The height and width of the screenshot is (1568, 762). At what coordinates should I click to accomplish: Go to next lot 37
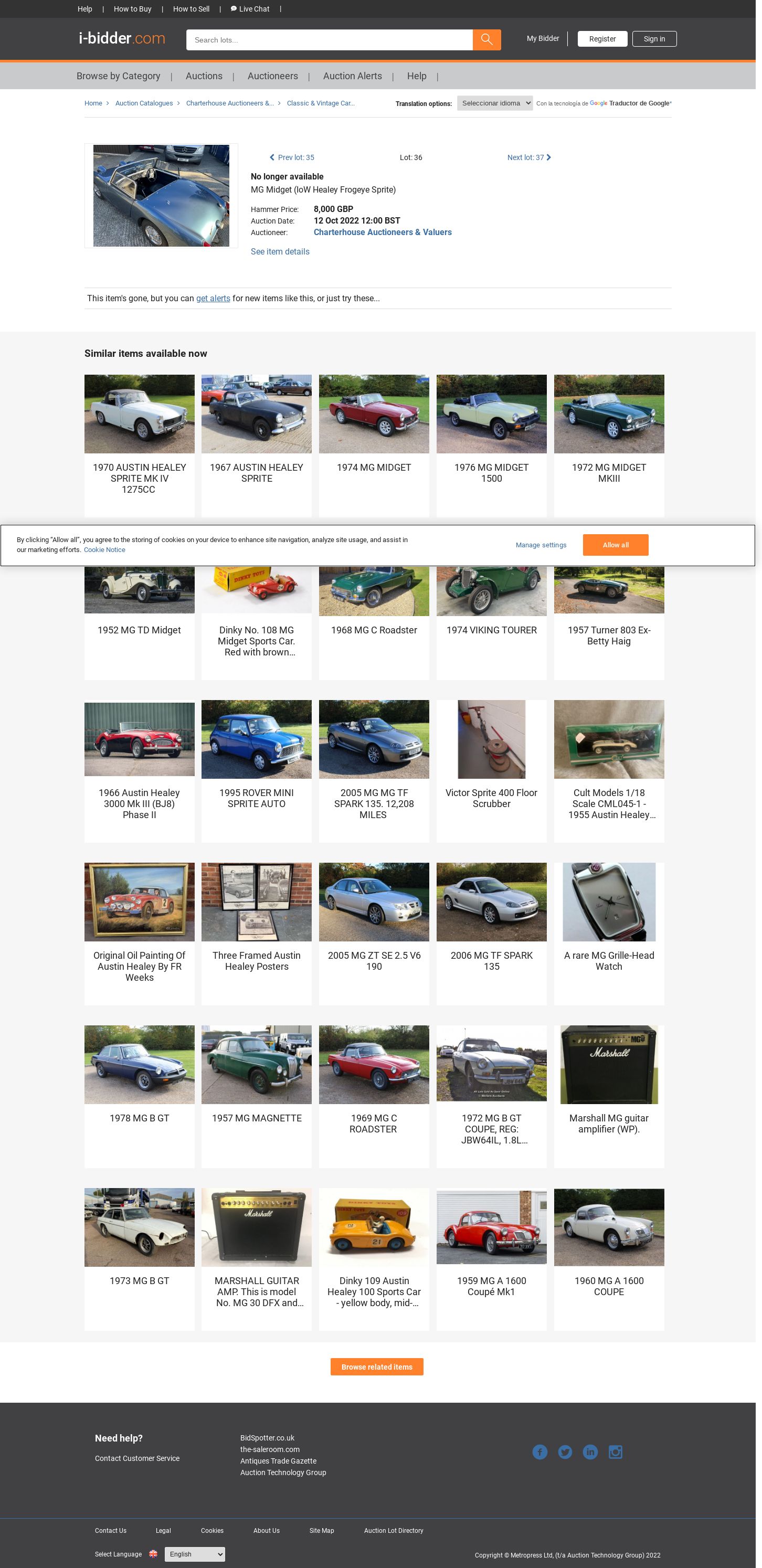tap(528, 157)
